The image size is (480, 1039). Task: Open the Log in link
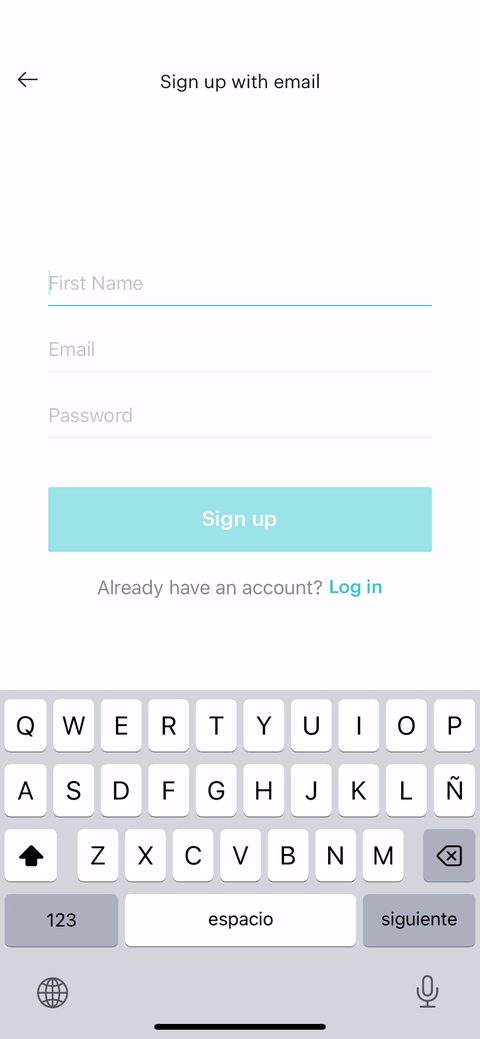click(x=355, y=587)
